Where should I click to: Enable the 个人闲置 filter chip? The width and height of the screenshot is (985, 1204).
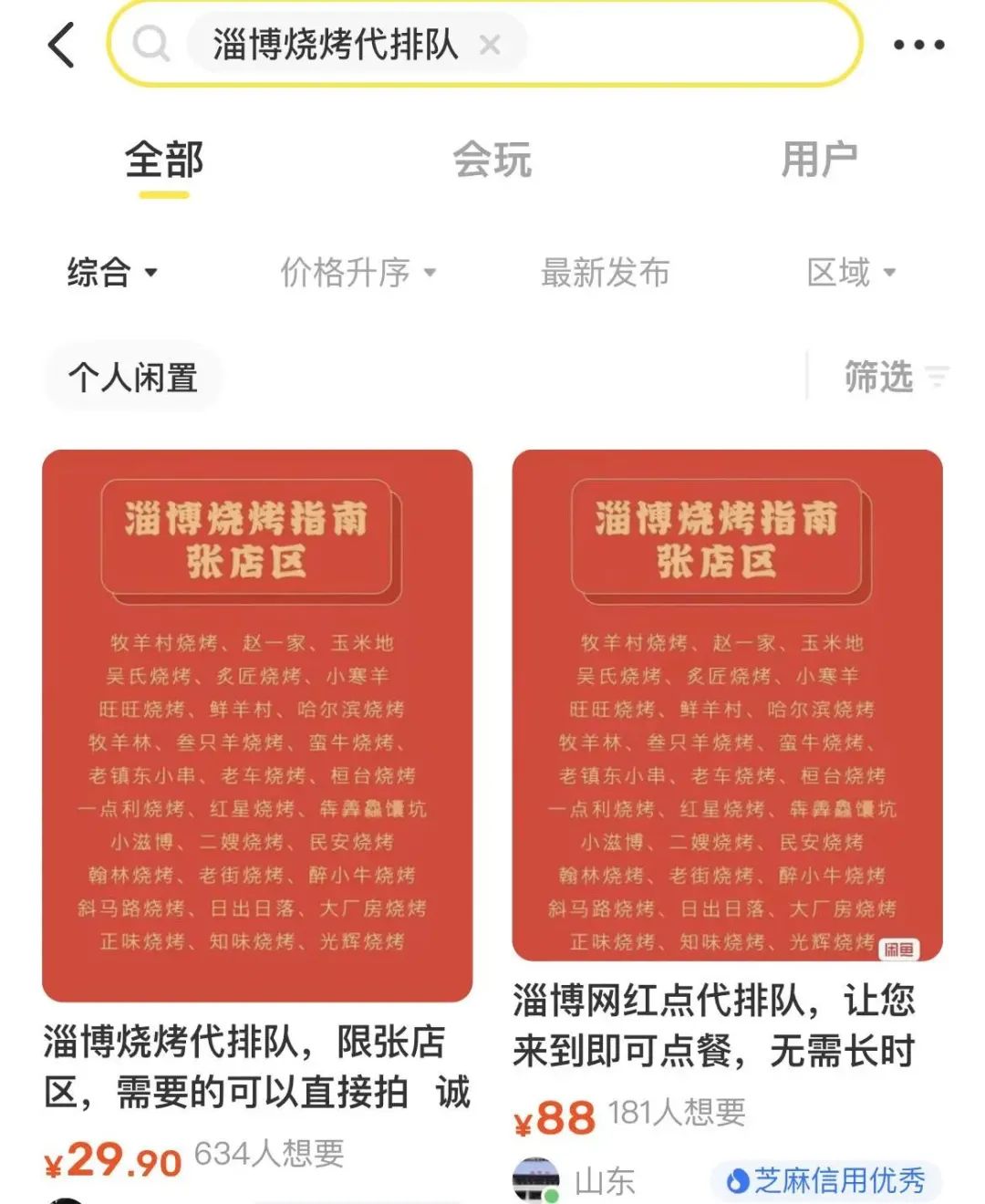coord(132,378)
